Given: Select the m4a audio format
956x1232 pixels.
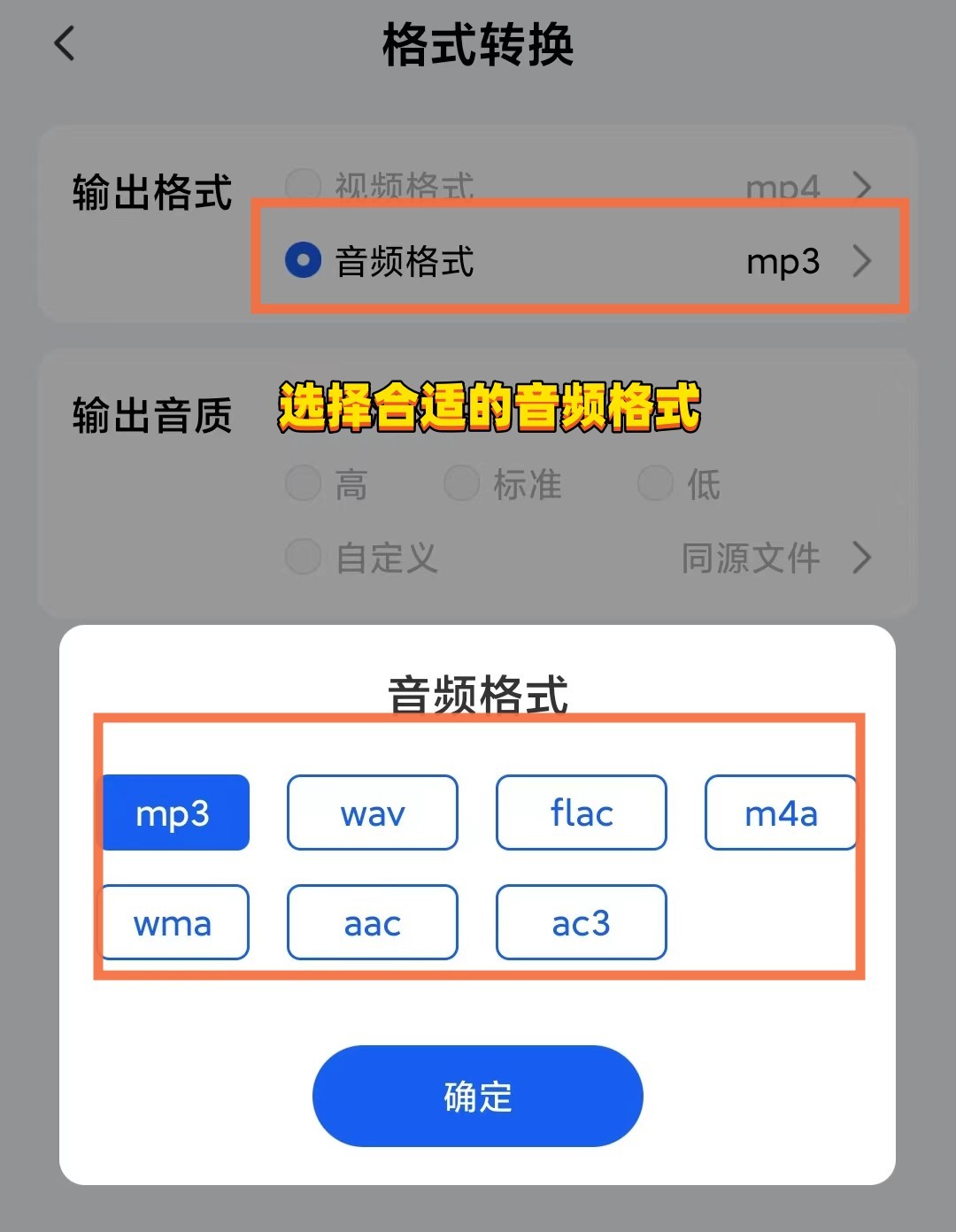Looking at the screenshot, I should point(781,812).
